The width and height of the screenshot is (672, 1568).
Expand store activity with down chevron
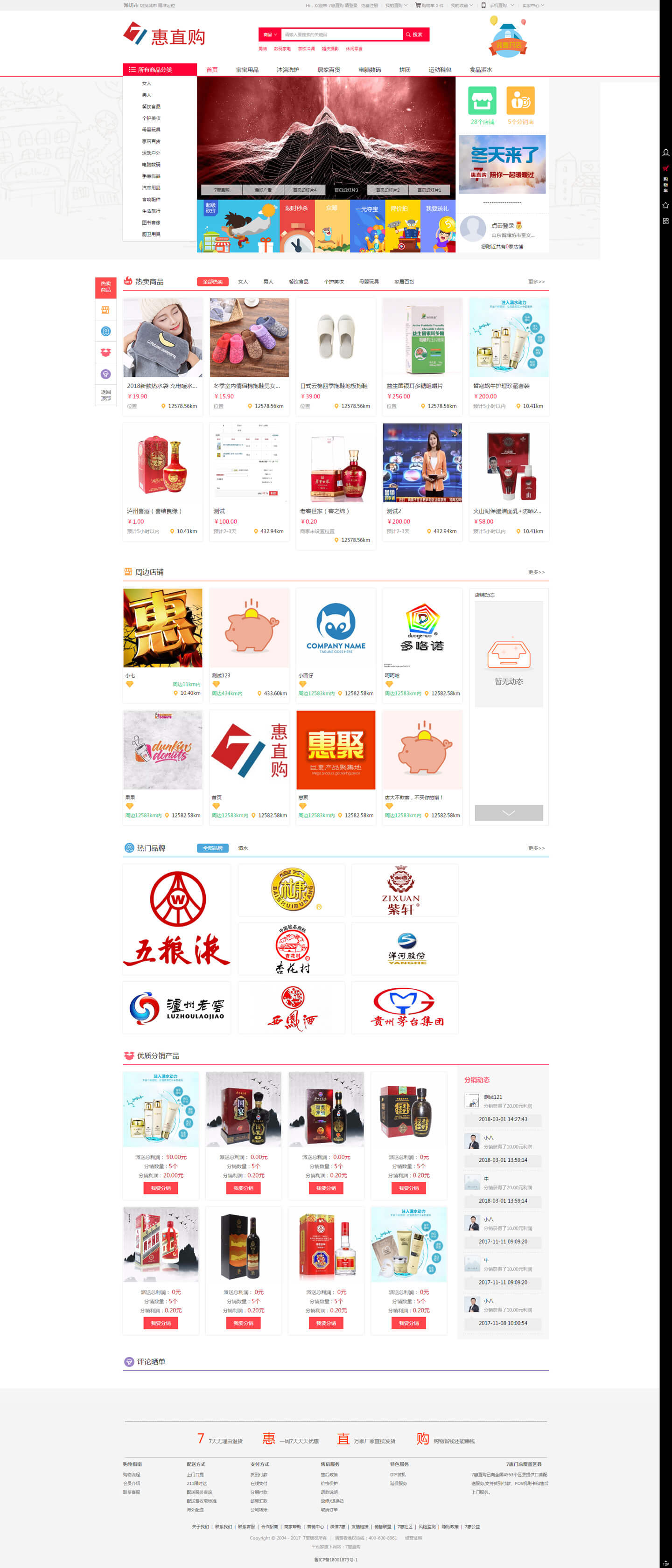click(508, 812)
